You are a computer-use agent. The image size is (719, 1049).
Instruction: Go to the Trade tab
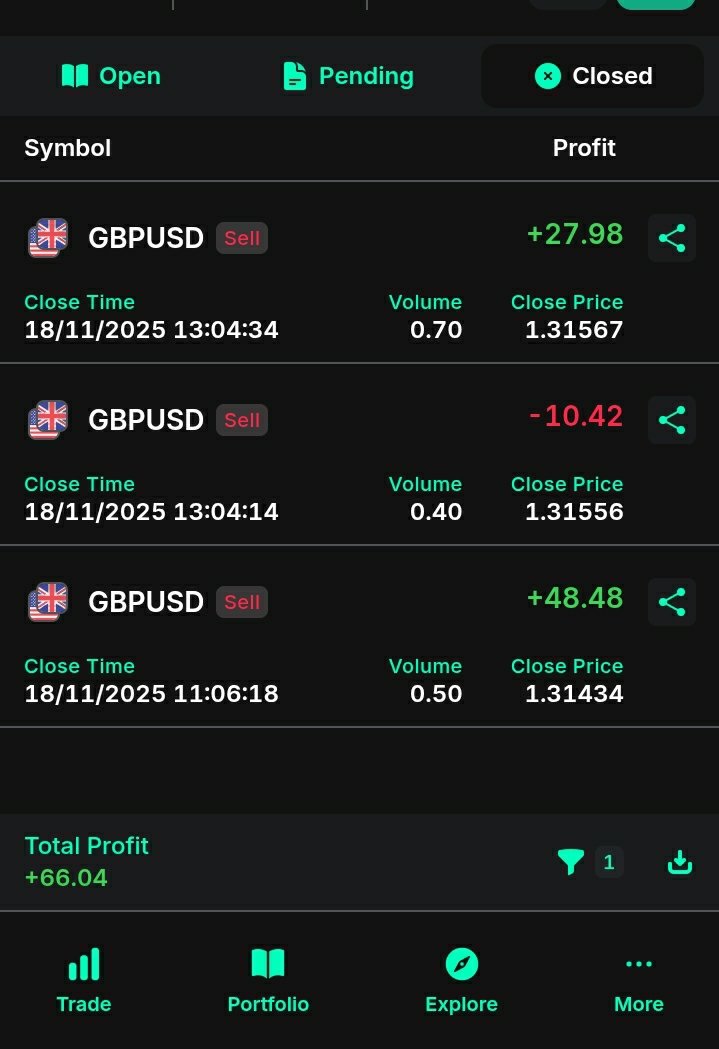[x=84, y=980]
